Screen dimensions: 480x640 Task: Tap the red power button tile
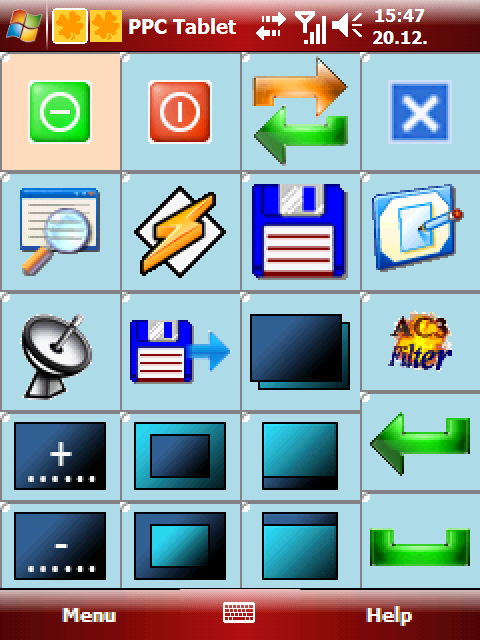[x=180, y=112]
